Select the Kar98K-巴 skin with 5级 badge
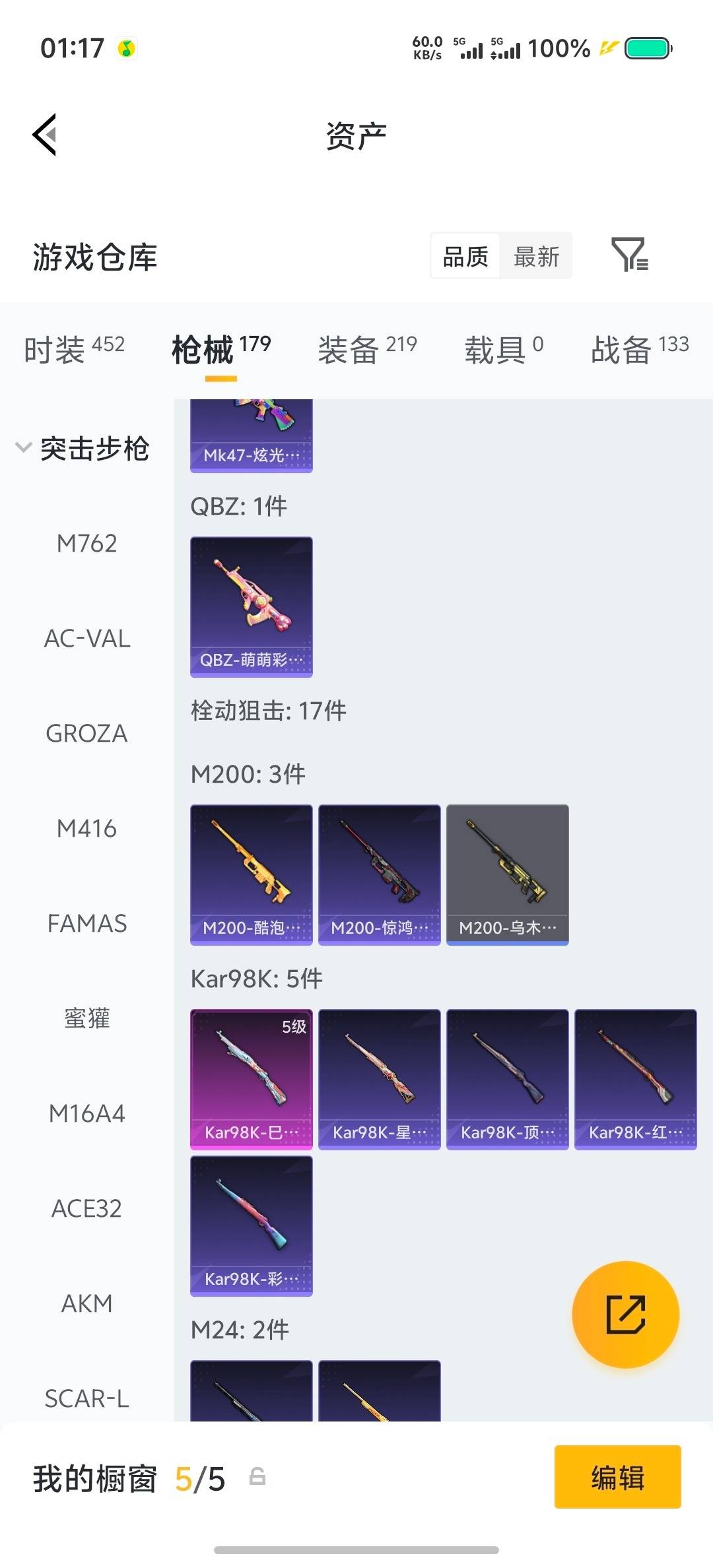 (x=251, y=1077)
